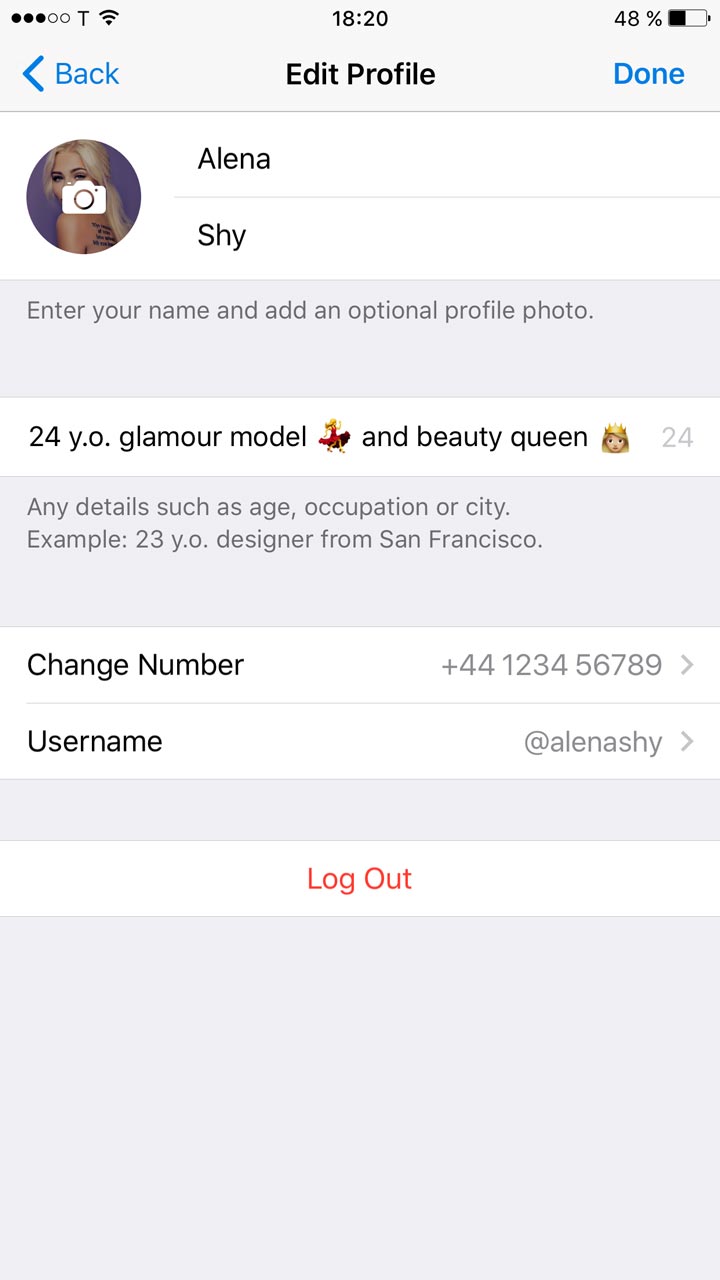Open Change Number settings

[360, 665]
